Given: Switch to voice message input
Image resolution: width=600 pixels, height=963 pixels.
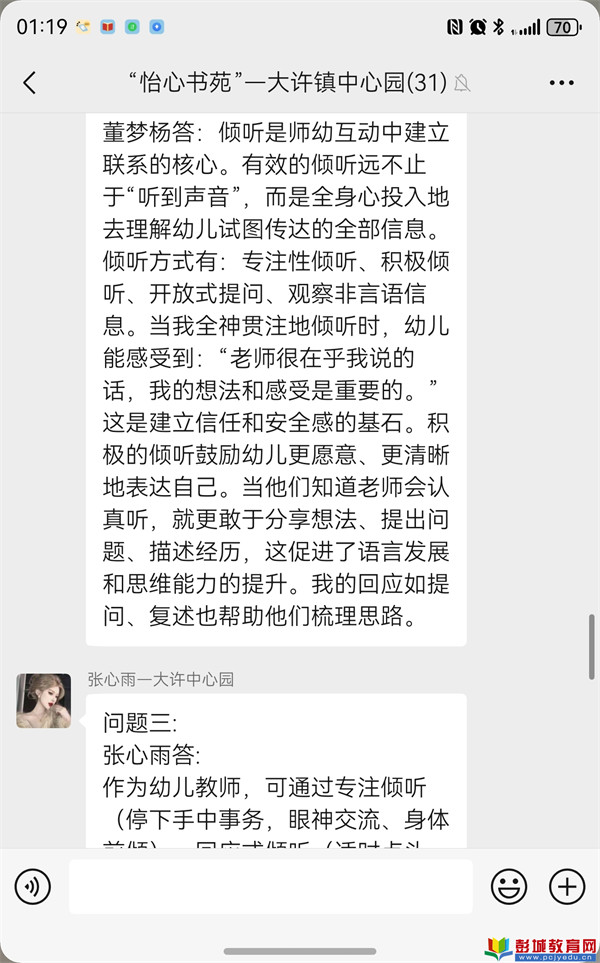Looking at the screenshot, I should (x=33, y=886).
